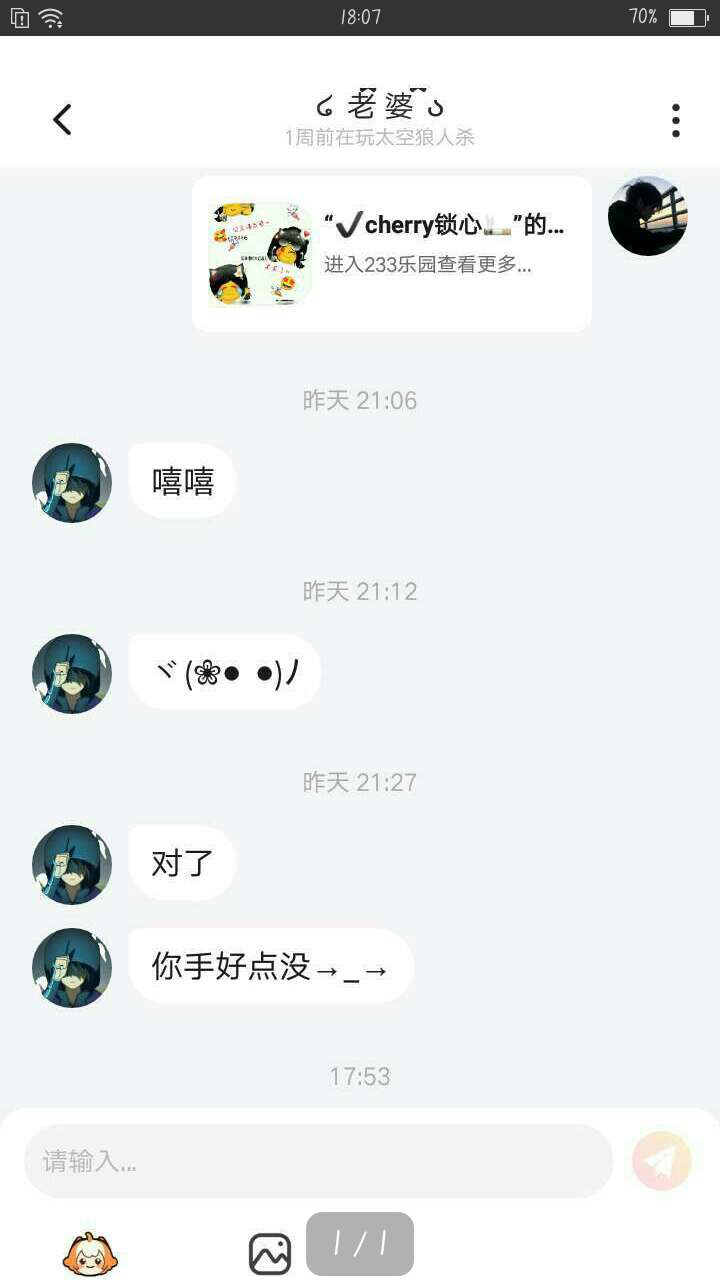Open the three-dot overflow menu
Image resolution: width=720 pixels, height=1280 pixels.
pos(676,120)
